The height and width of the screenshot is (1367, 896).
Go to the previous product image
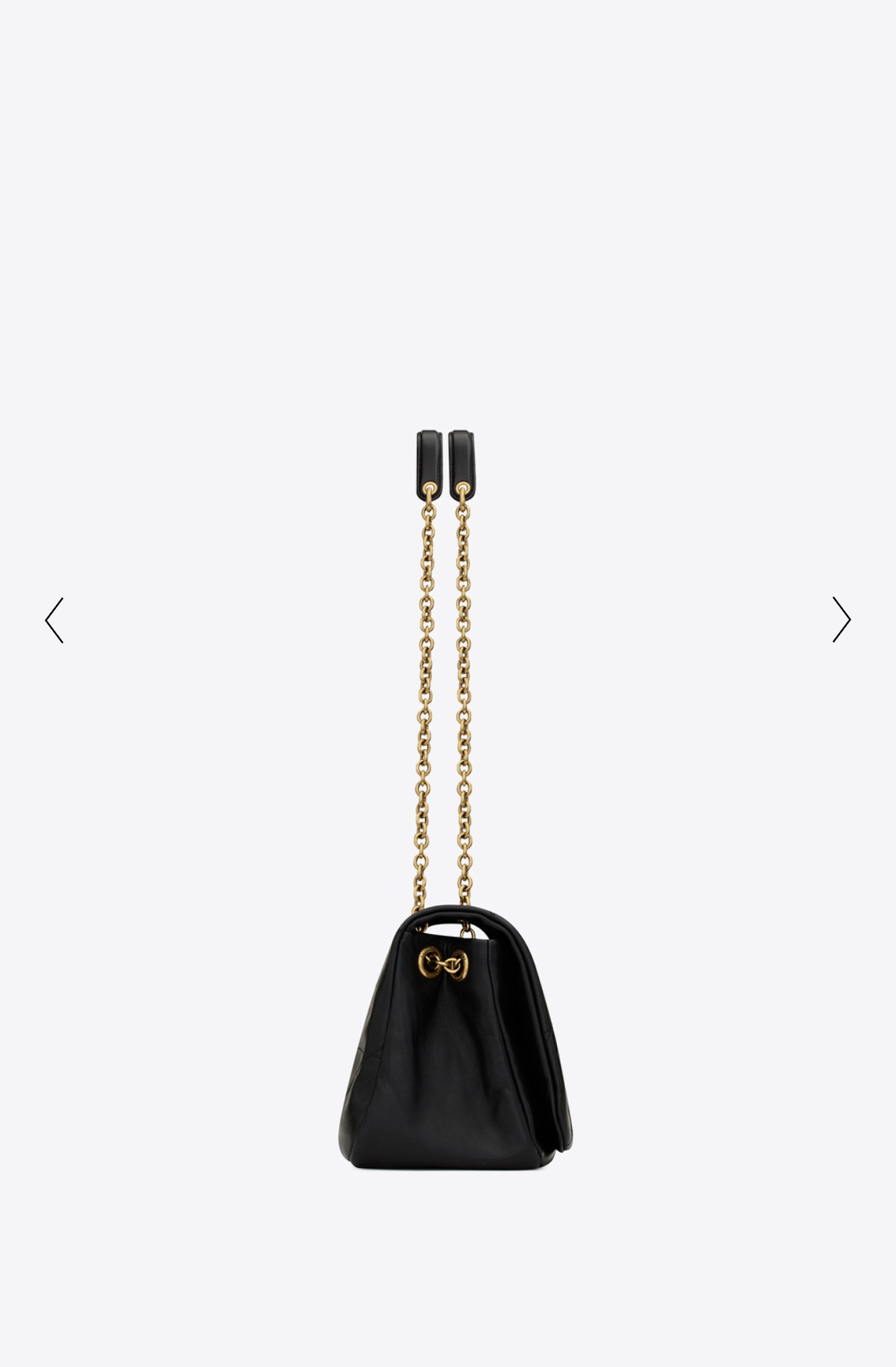pos(54,620)
